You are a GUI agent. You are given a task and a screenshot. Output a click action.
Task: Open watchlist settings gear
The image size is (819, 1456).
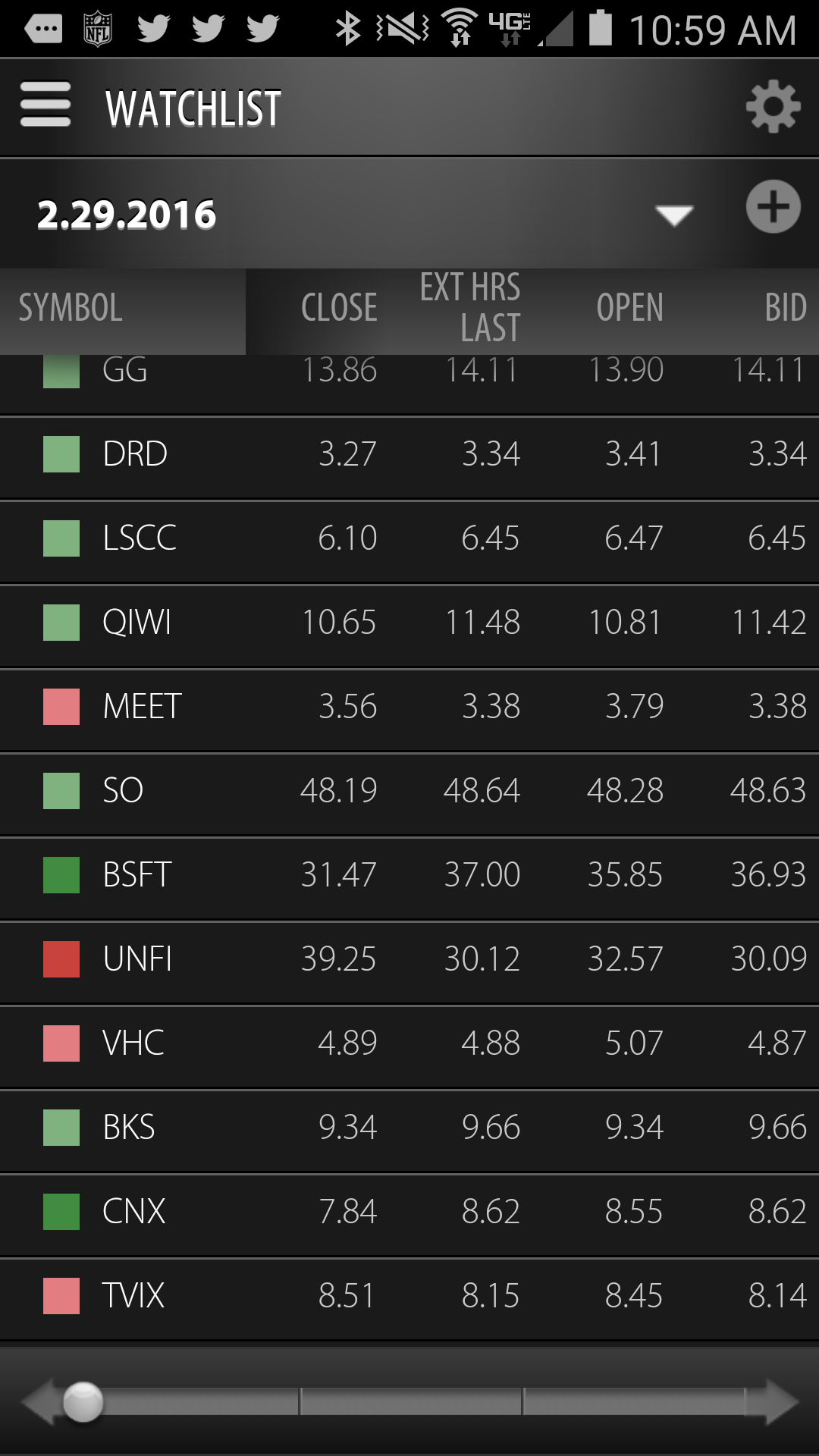tap(773, 107)
